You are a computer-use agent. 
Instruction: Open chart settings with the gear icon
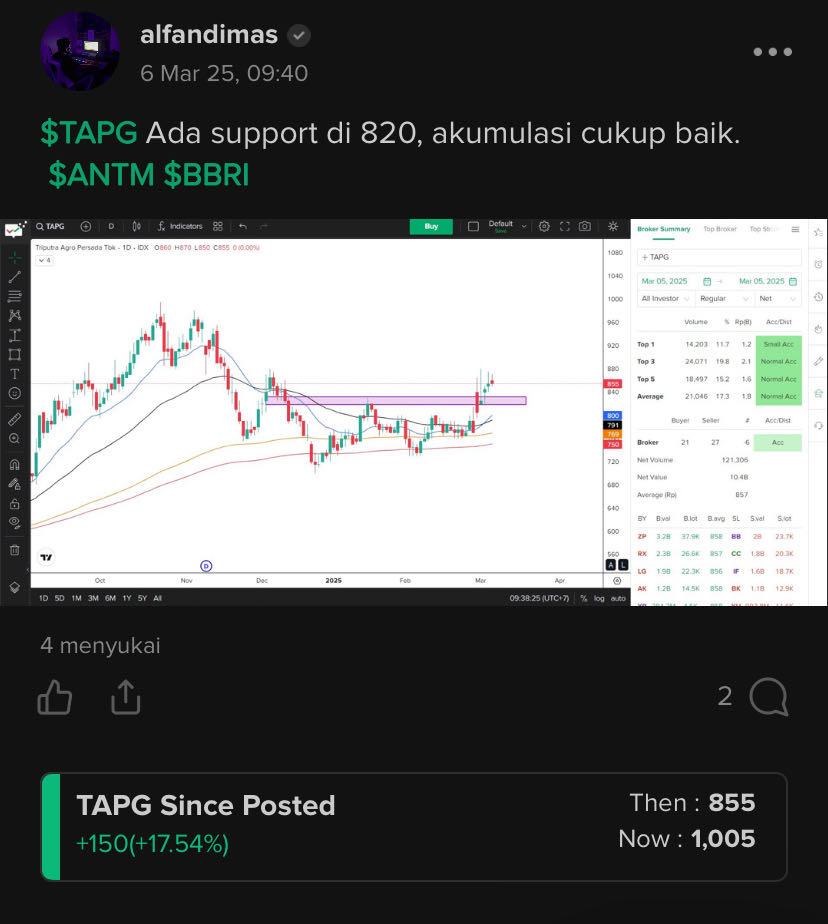tap(544, 227)
